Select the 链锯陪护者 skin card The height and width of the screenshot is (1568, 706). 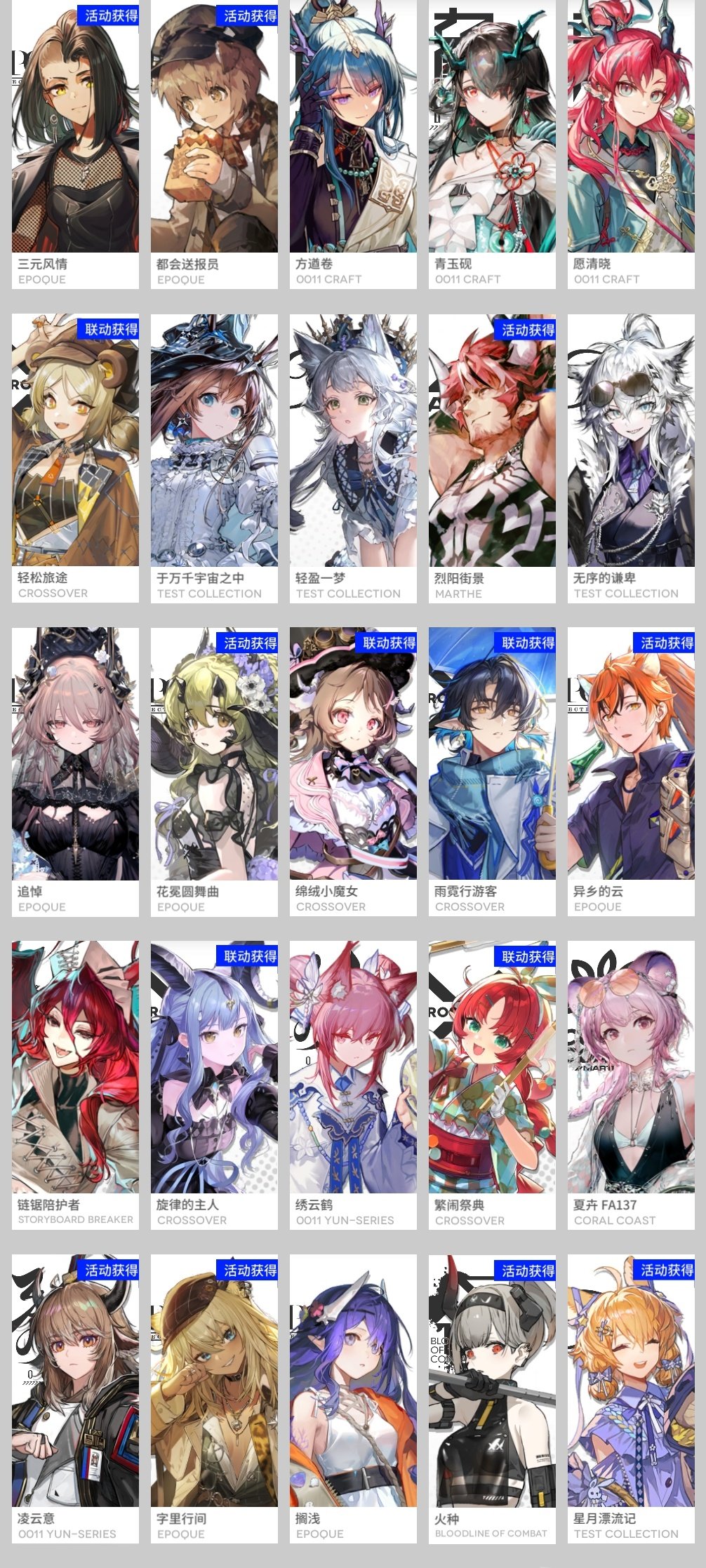(x=75, y=1085)
